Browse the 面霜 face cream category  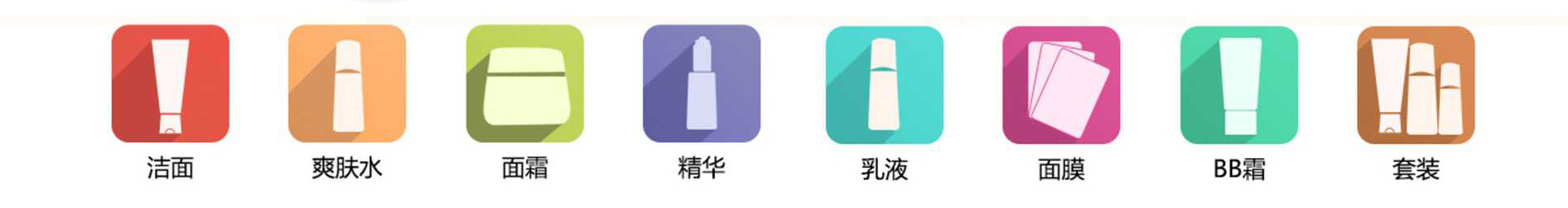pyautogui.click(x=525, y=84)
